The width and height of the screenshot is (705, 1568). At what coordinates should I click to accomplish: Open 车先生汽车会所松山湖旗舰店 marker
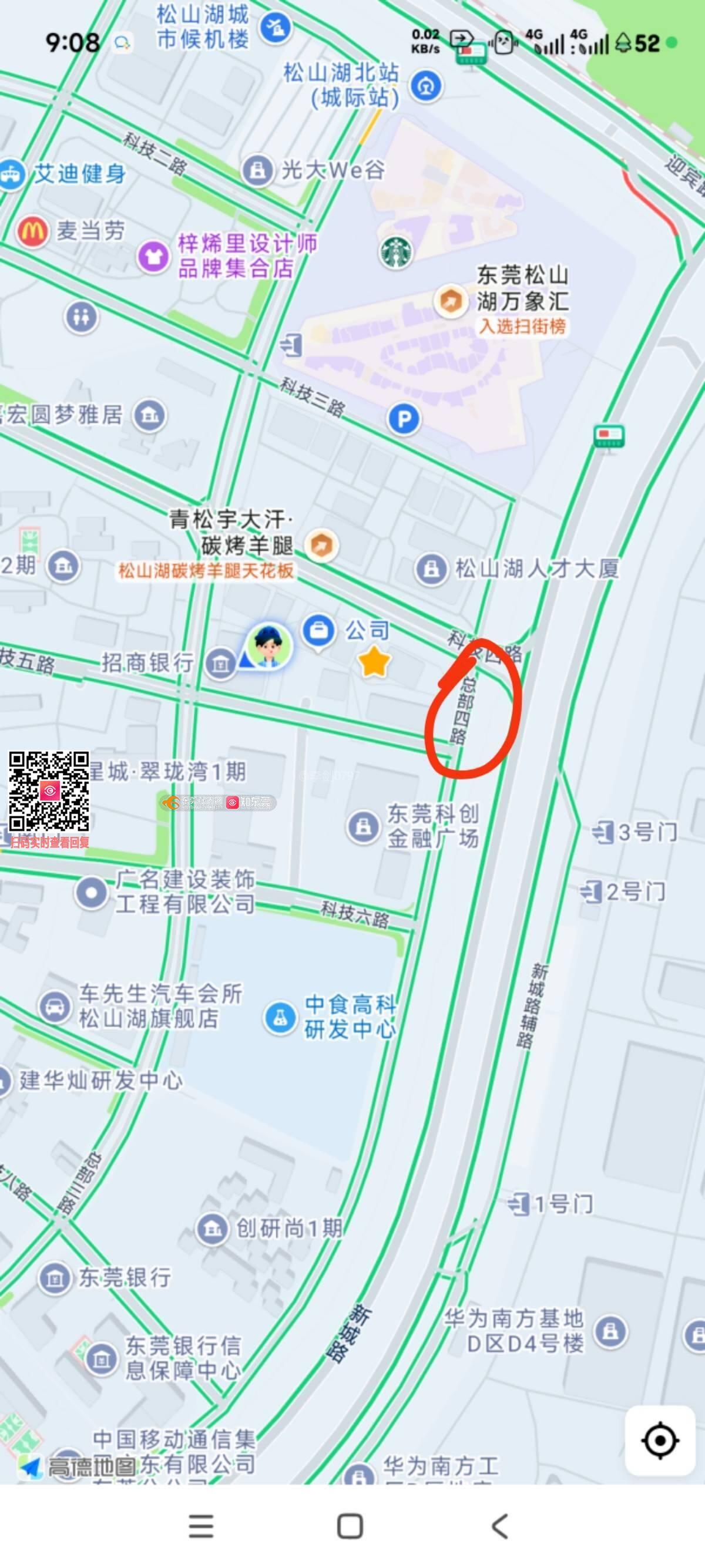pyautogui.click(x=55, y=1007)
